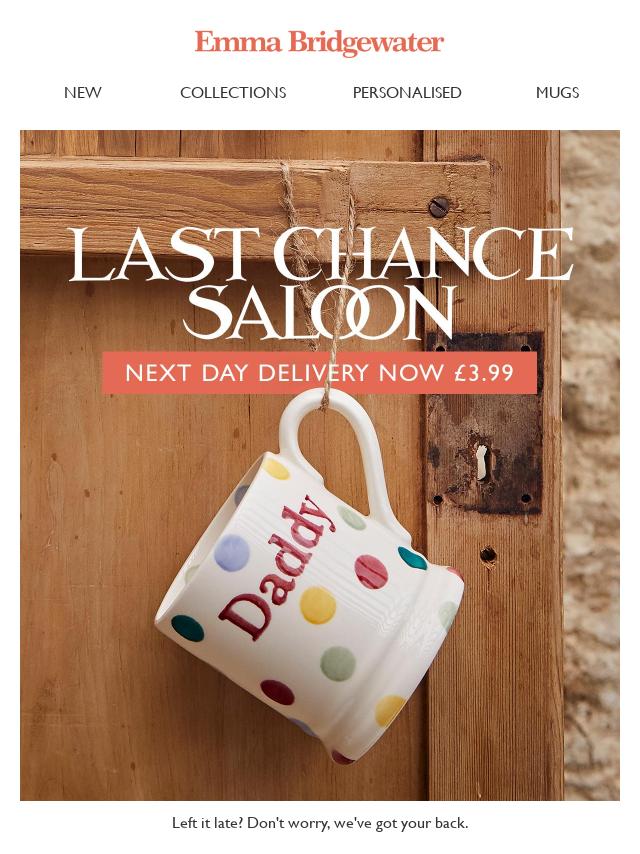
Task: Open the PERSONALISED category
Action: 407,92
